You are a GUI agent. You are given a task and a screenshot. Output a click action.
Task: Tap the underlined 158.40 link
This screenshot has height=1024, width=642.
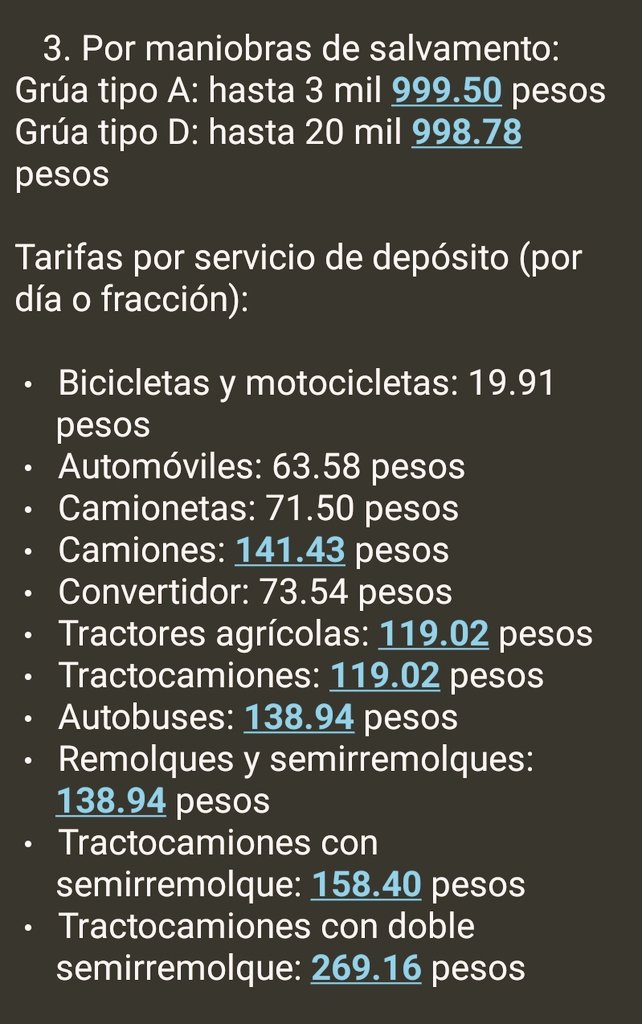pyautogui.click(x=366, y=884)
